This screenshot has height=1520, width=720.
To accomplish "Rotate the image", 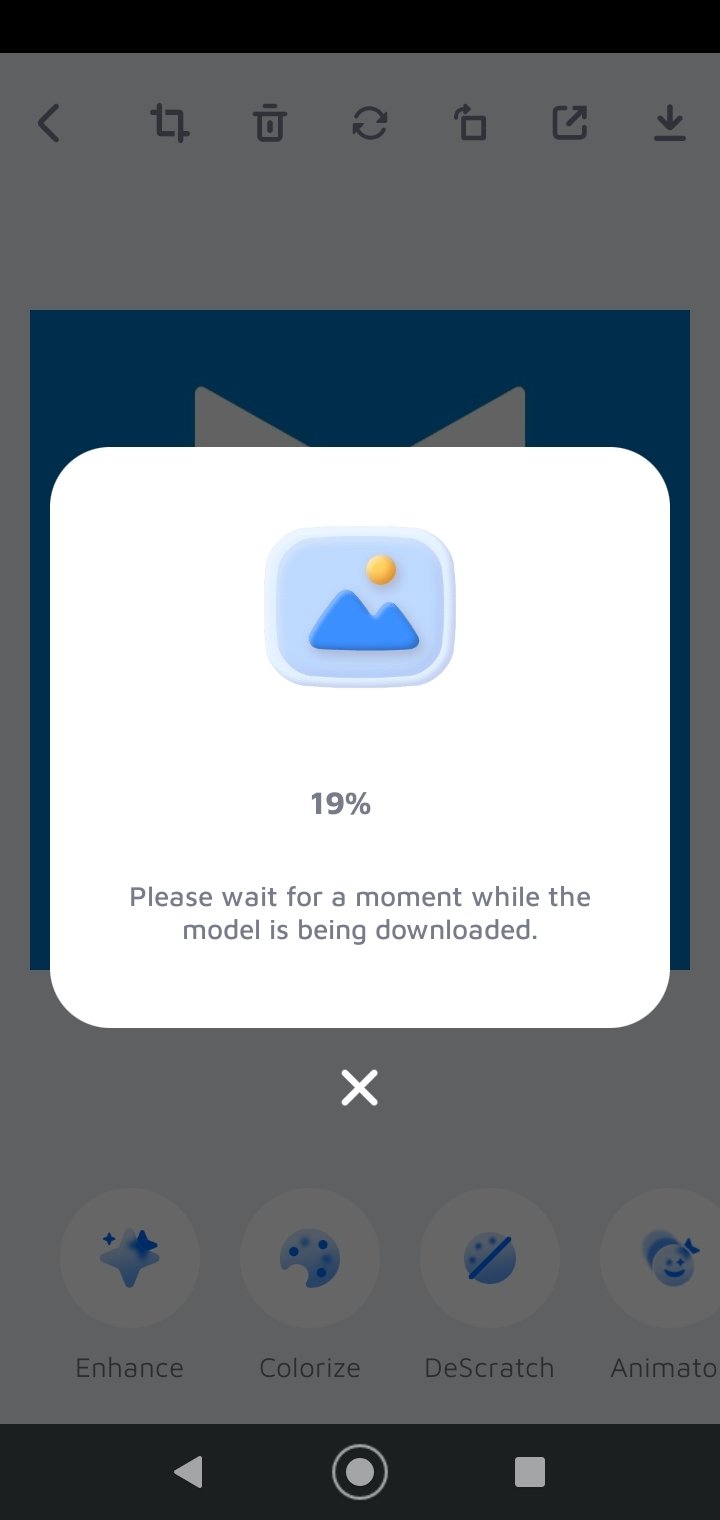I will 470,124.
